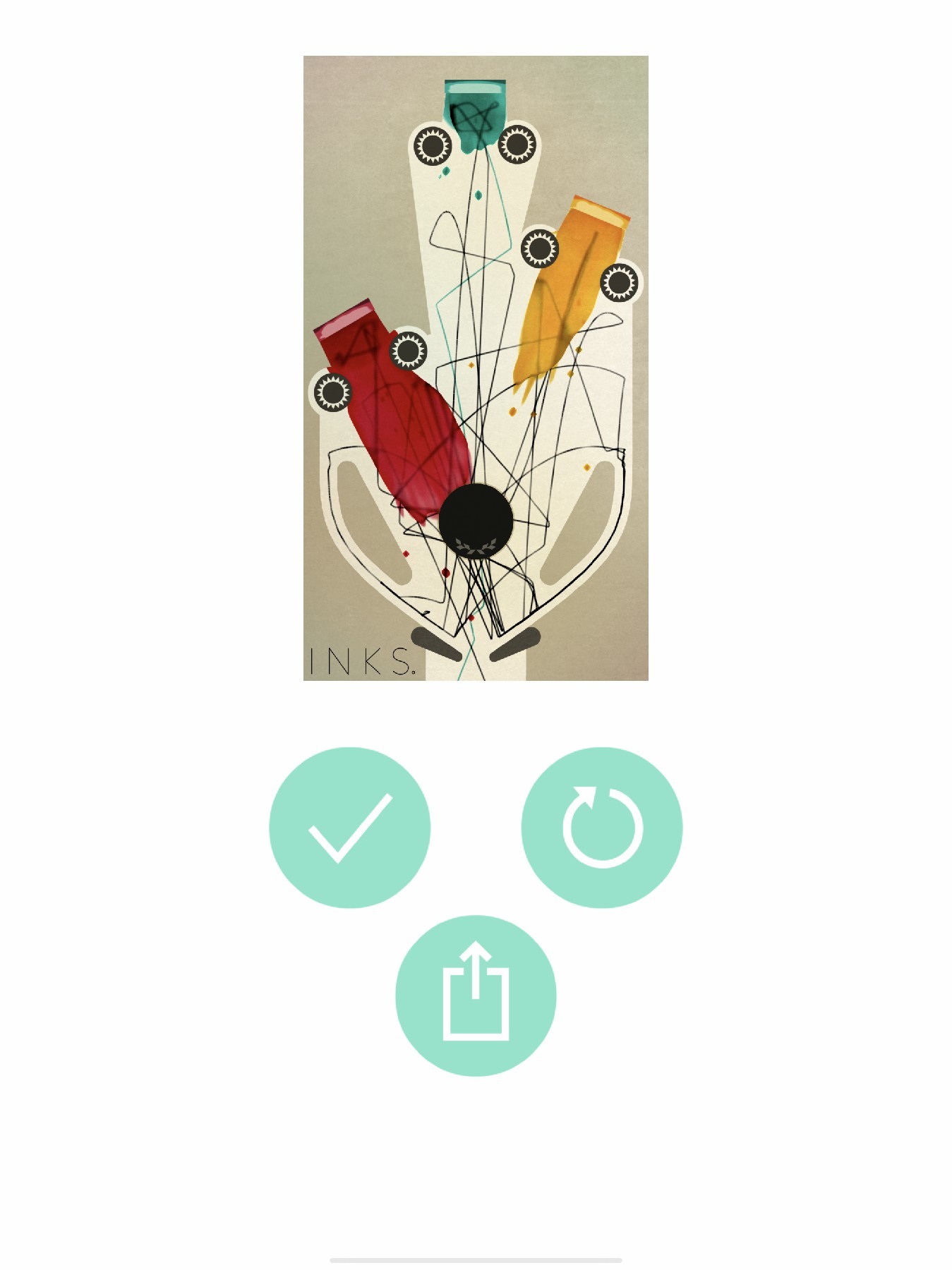Screen dimensions: 952x1270
Task: Tap the circular-arrow replay button
Action: tap(602, 828)
